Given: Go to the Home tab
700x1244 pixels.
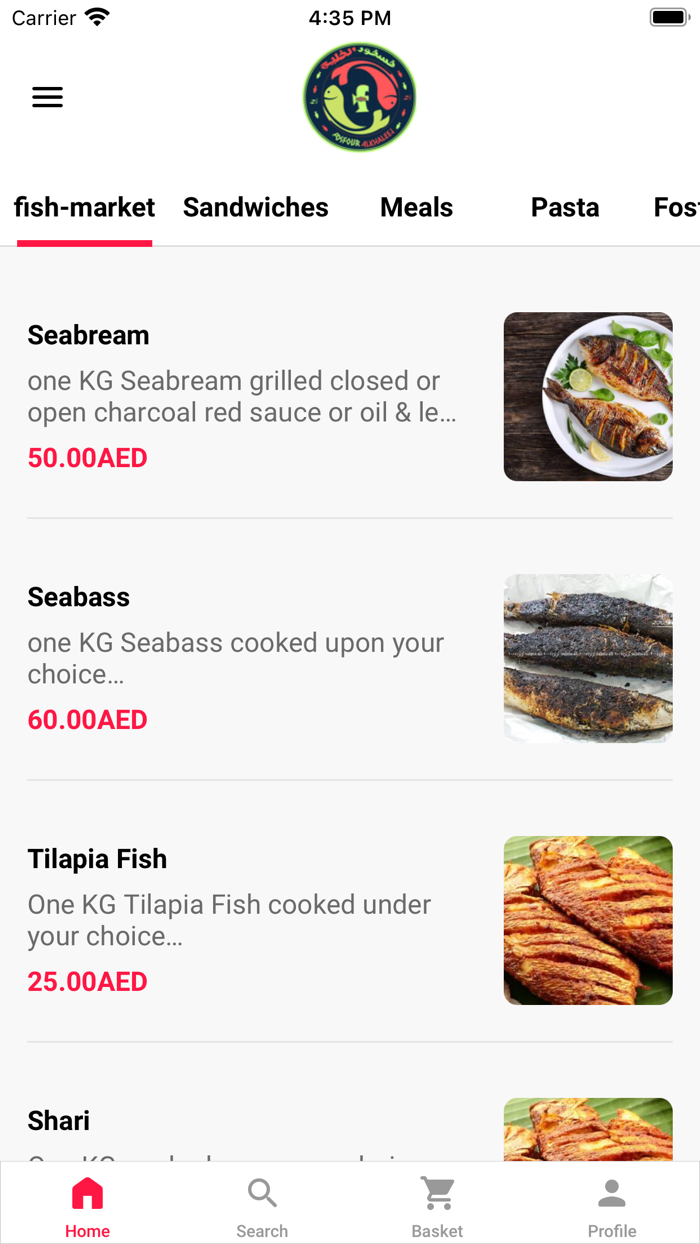Looking at the screenshot, I should click(87, 1204).
